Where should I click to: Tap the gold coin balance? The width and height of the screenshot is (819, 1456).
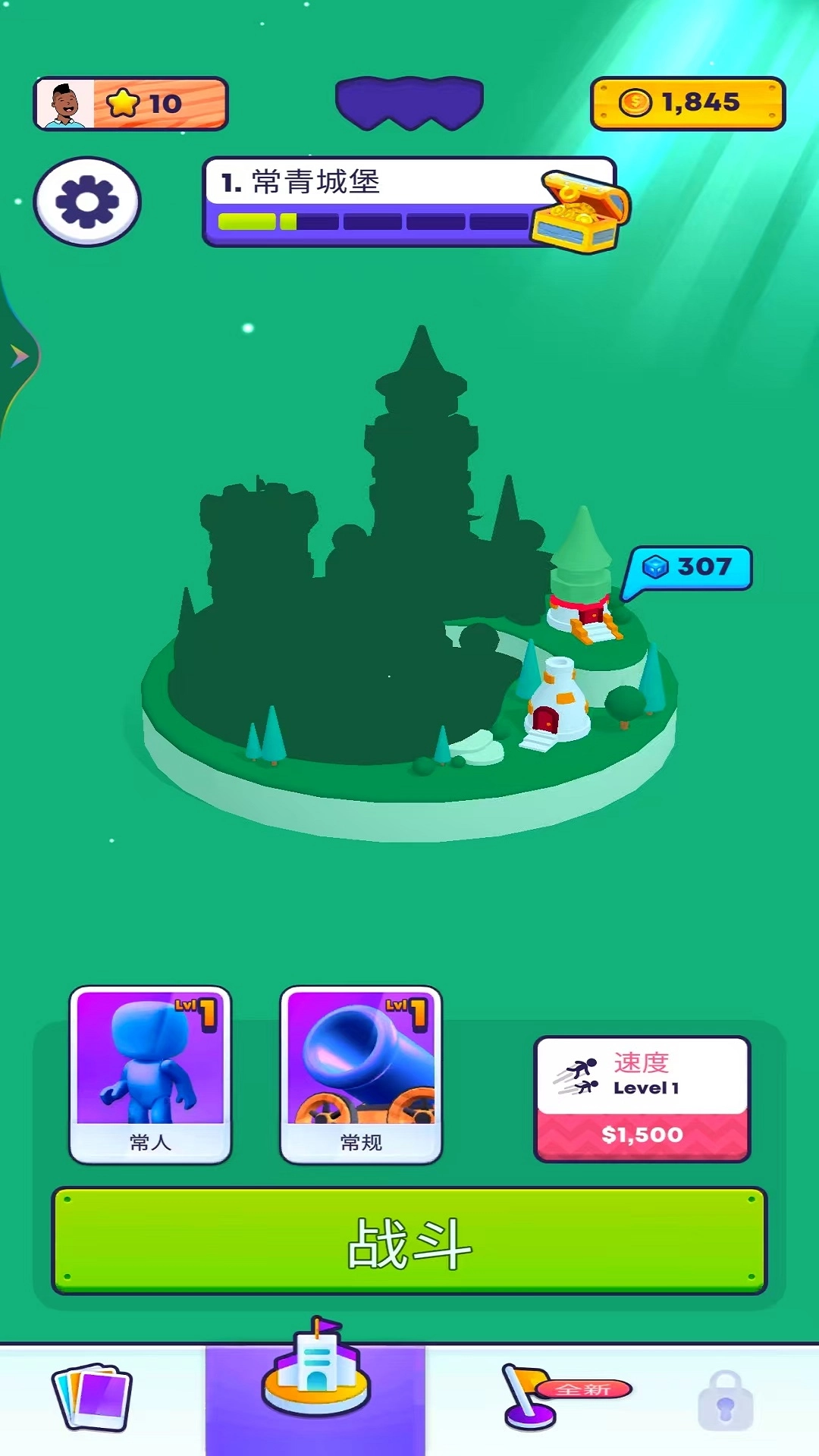[687, 103]
